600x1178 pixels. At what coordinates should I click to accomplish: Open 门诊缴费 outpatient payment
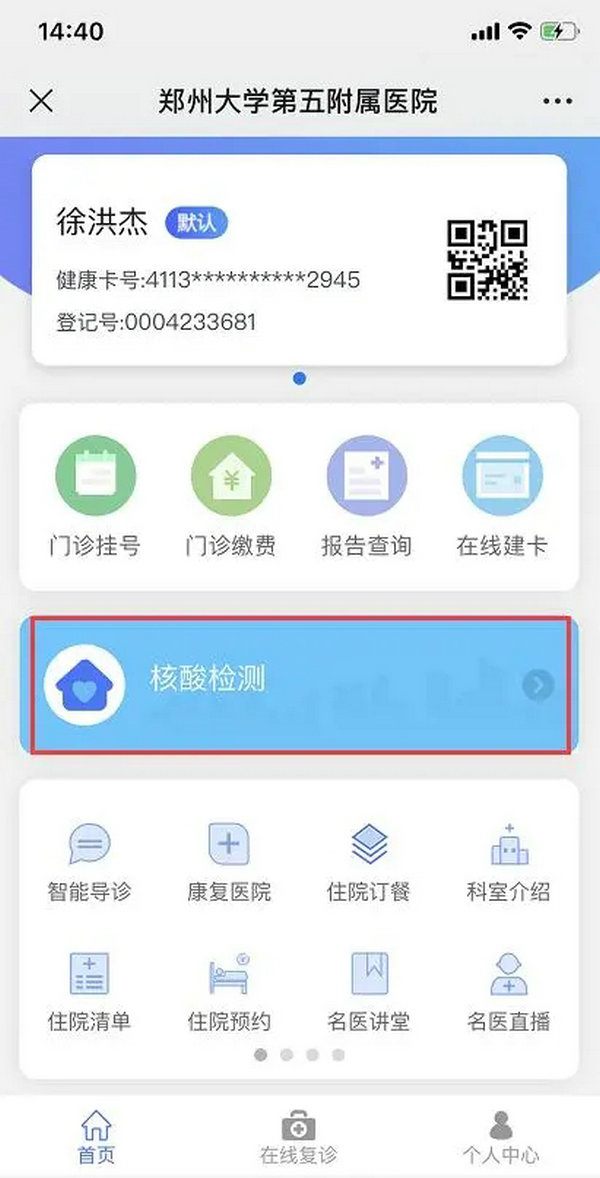[x=231, y=497]
